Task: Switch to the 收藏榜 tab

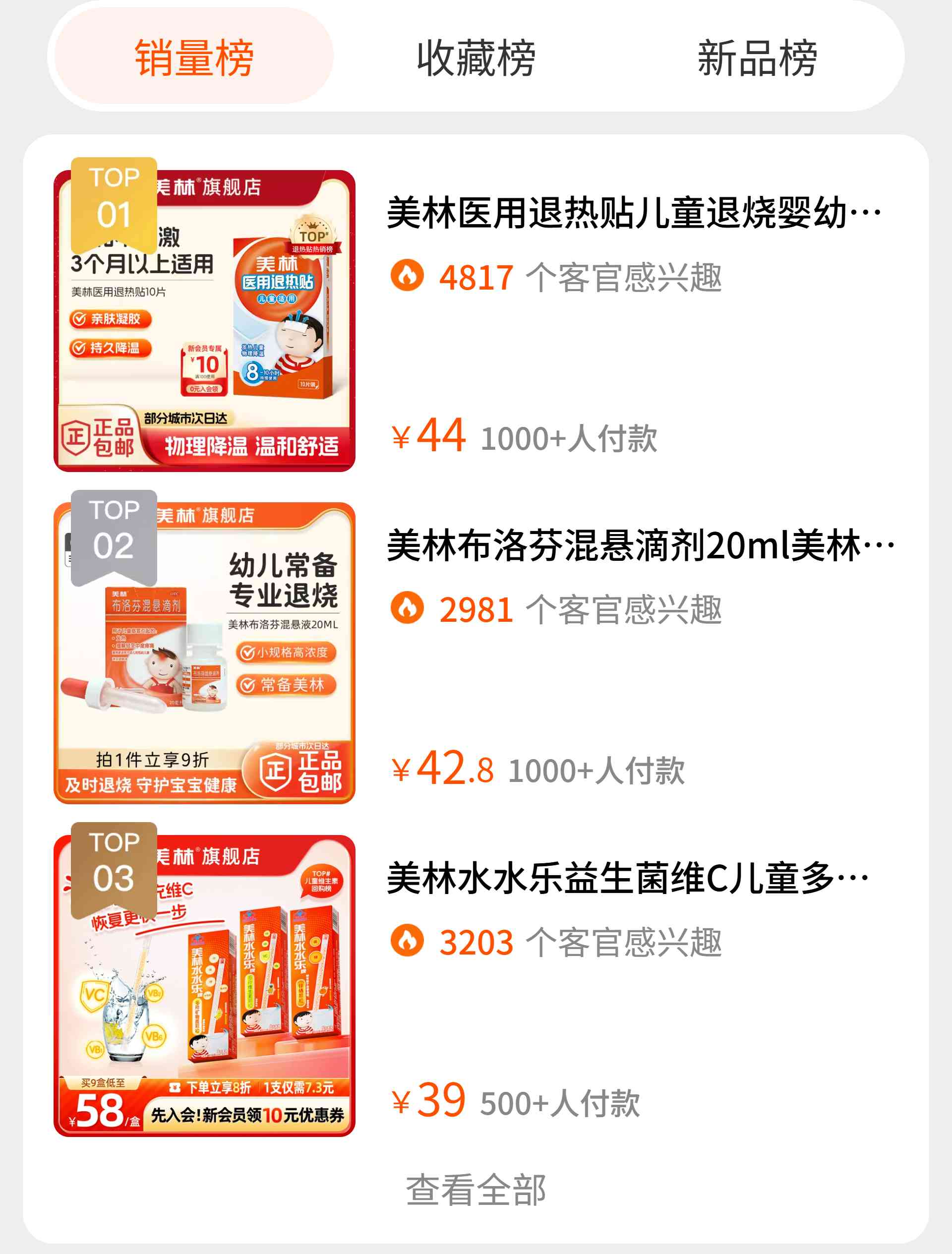Action: [476, 57]
